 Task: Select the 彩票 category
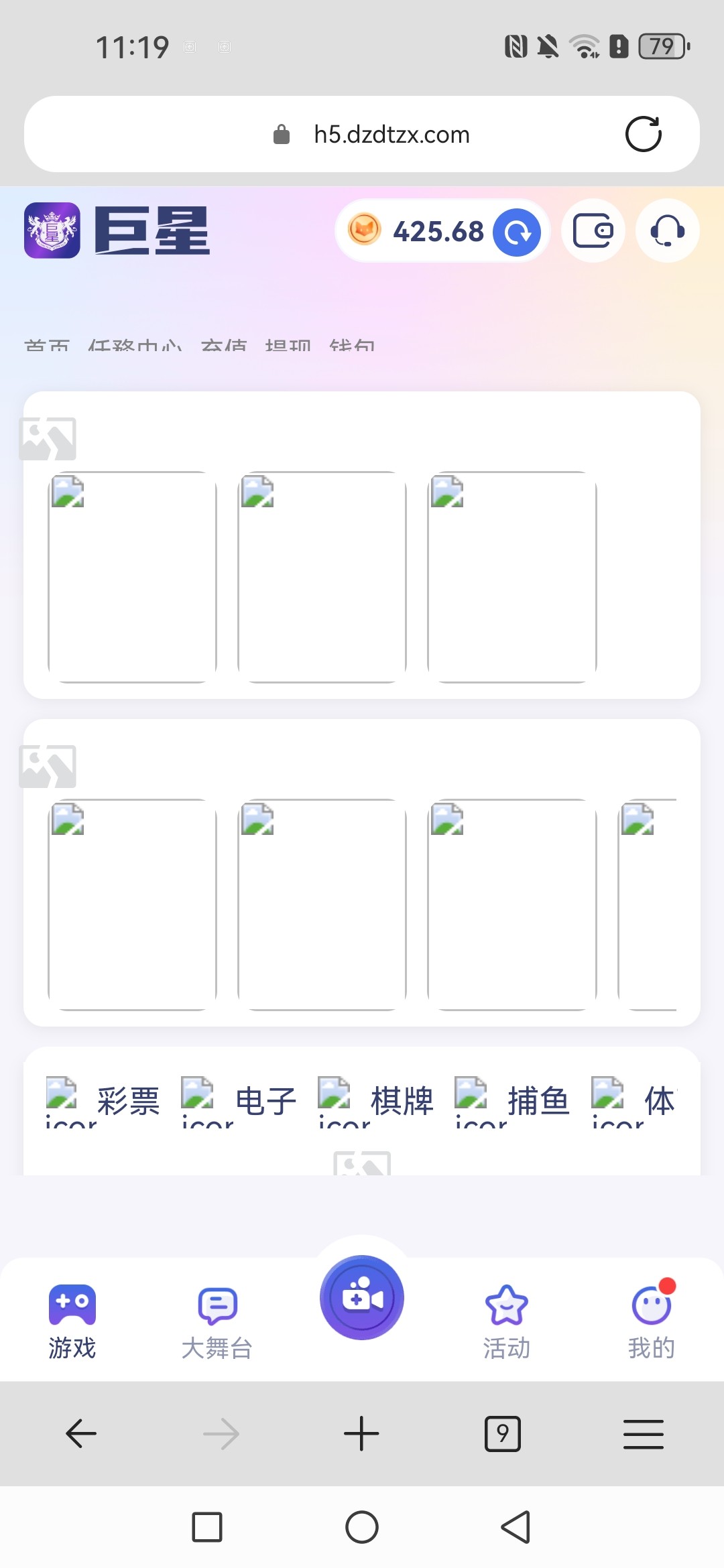coord(127,1101)
